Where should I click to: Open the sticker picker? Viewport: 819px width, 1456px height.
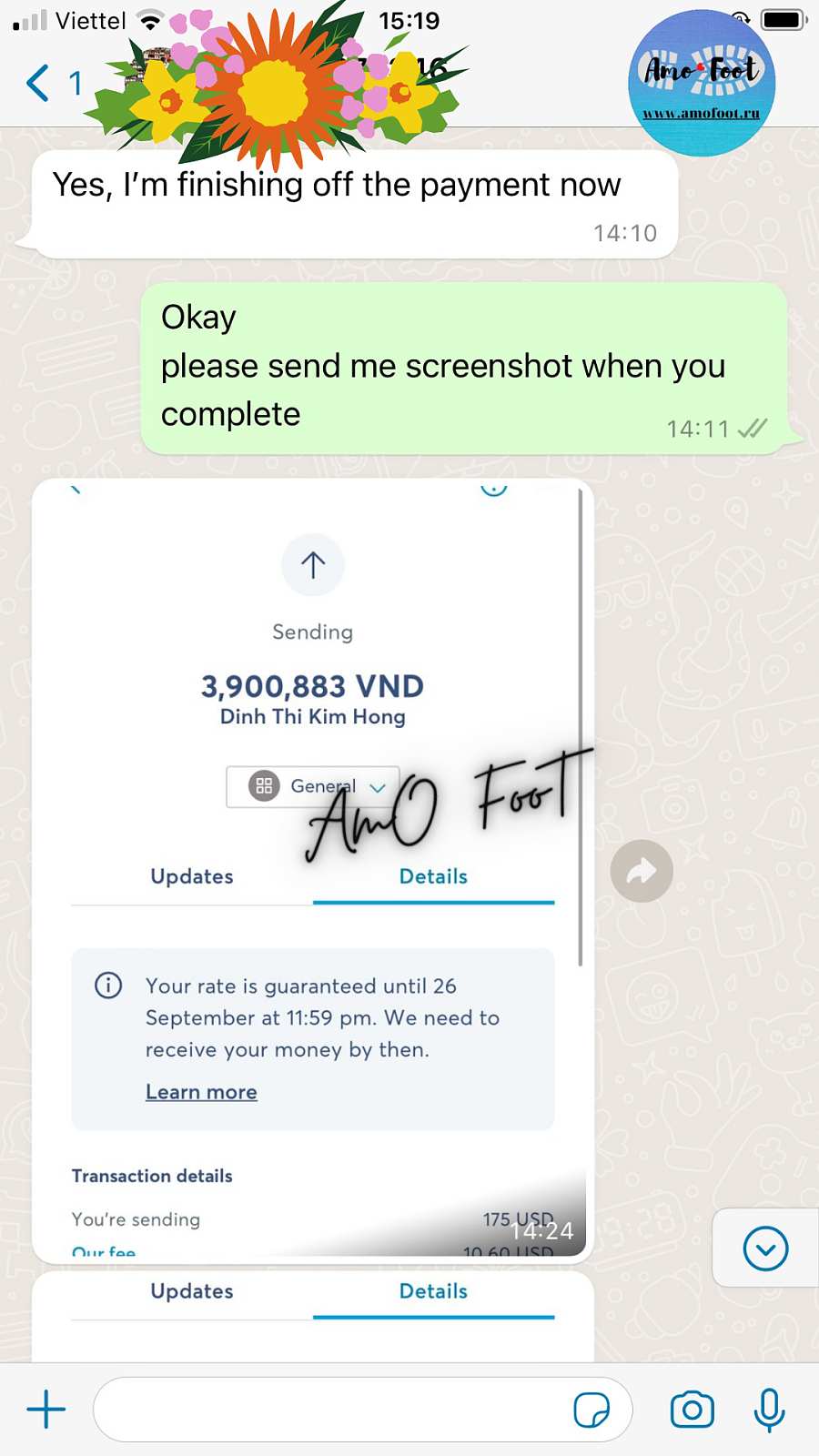[591, 1410]
